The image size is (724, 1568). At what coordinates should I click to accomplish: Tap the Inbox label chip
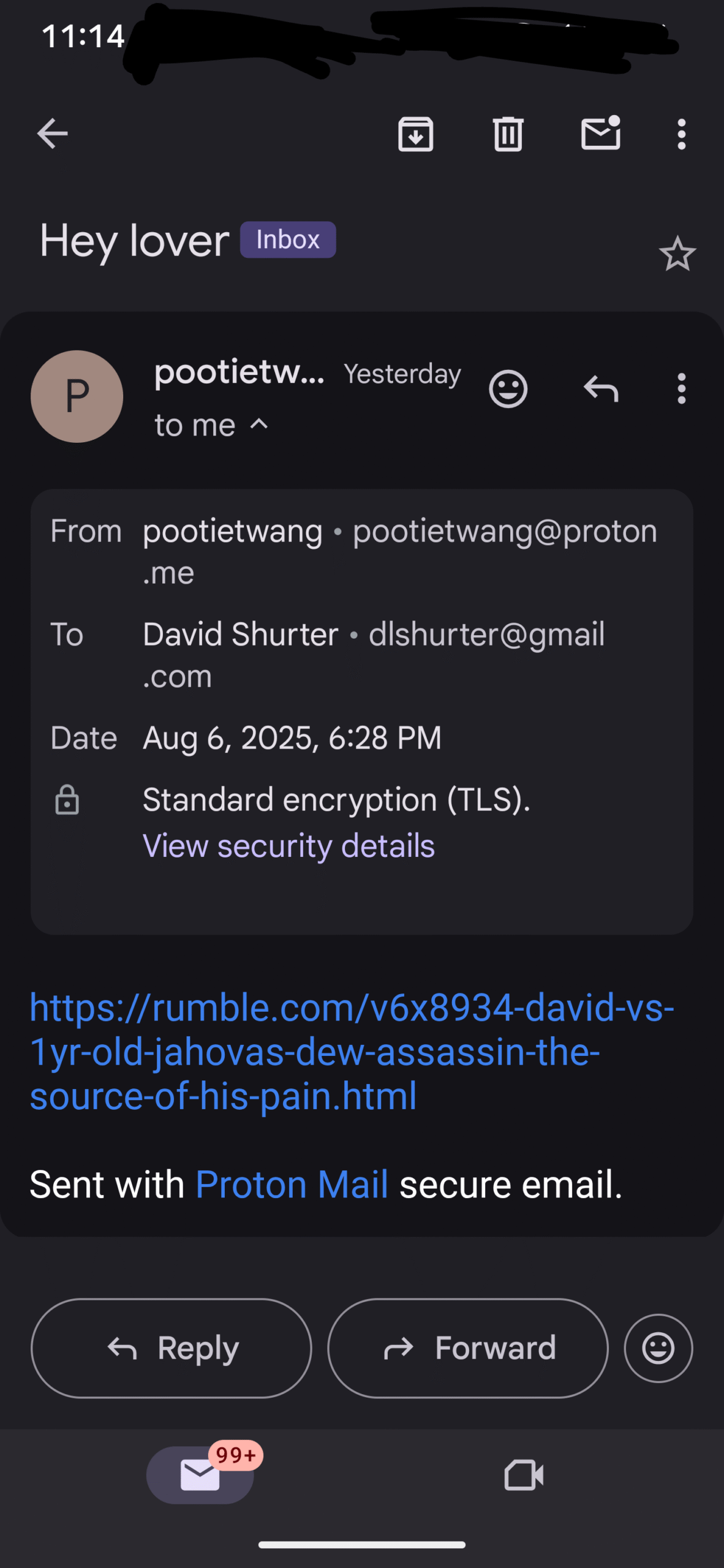point(288,239)
